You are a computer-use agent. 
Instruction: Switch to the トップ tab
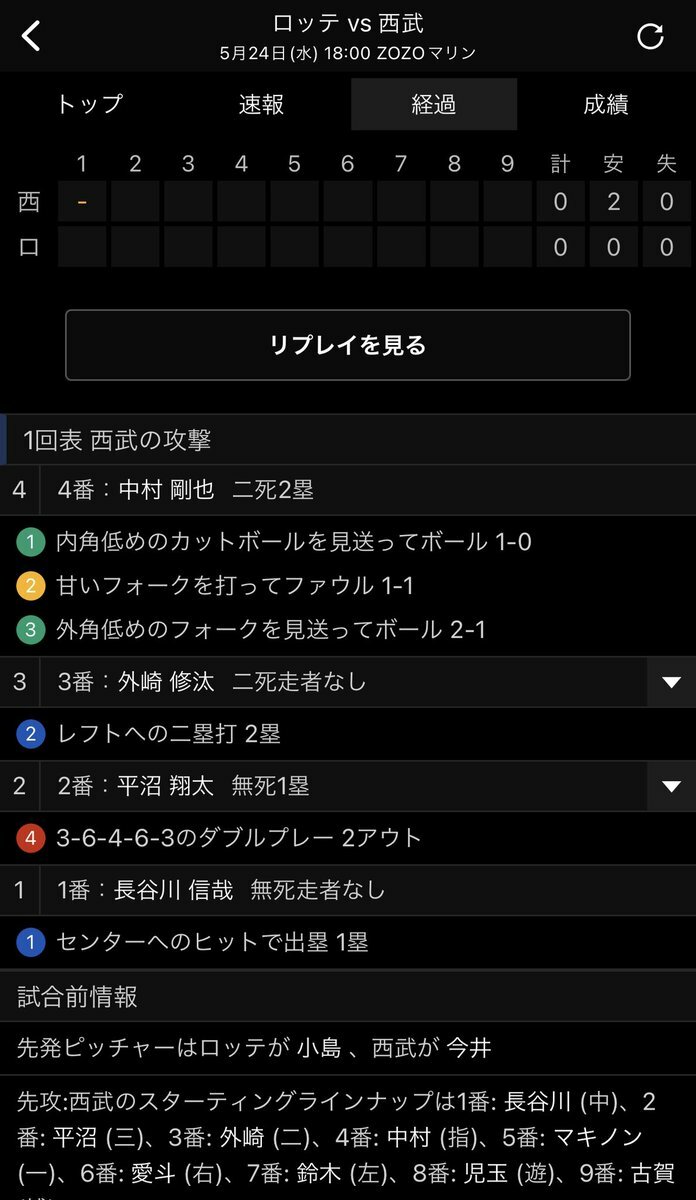(88, 104)
